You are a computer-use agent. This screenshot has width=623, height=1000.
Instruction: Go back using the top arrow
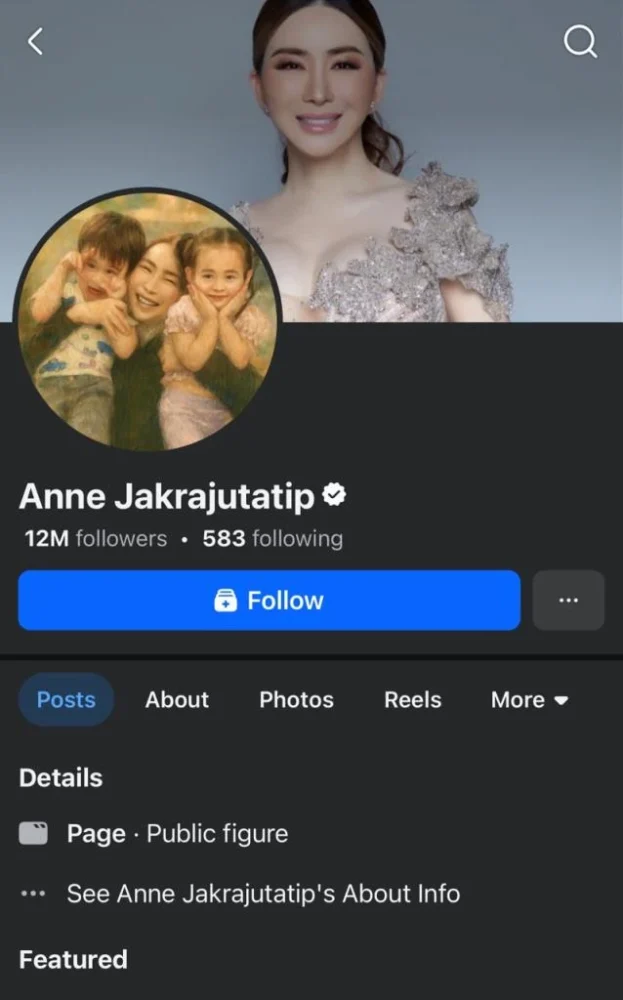(x=36, y=41)
